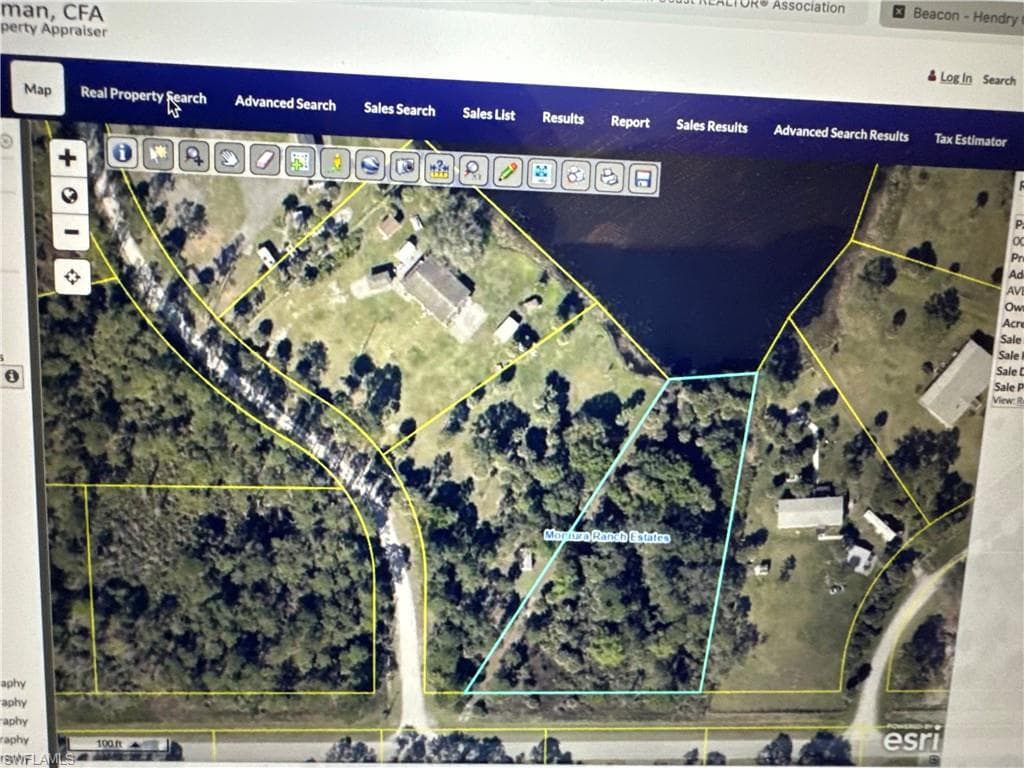Viewport: 1024px width, 768px height.
Task: Use the eraser to clear selection
Action: pos(264,160)
